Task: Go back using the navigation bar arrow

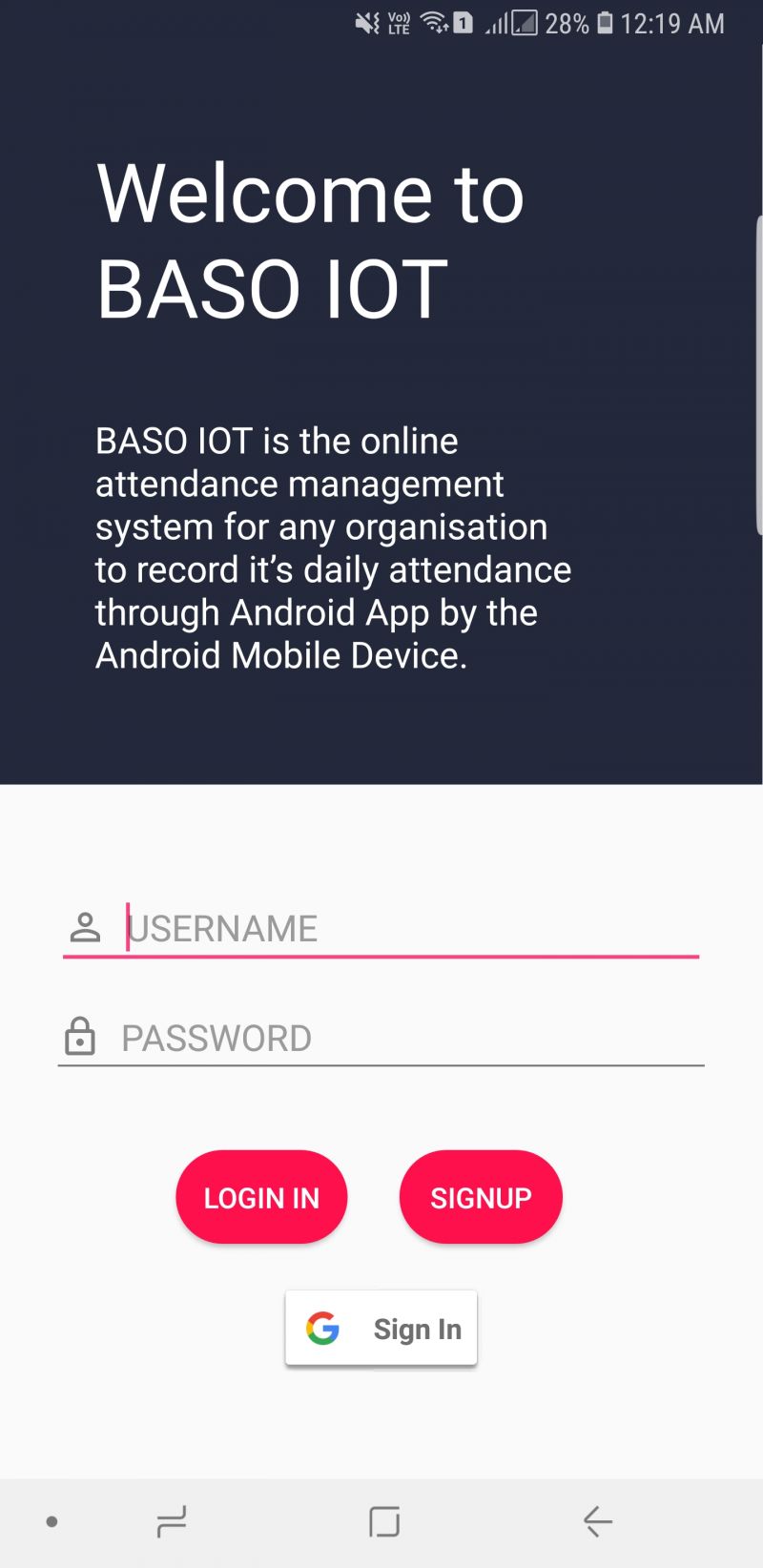Action: click(x=598, y=1521)
